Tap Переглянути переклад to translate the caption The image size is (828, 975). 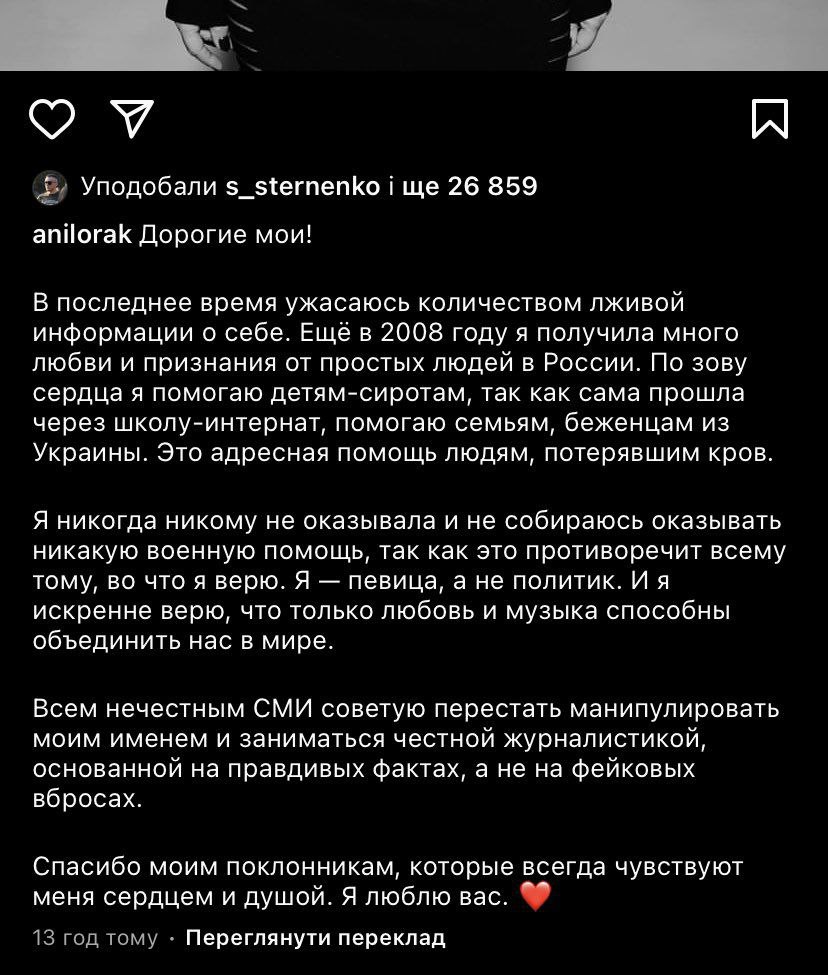point(315,938)
